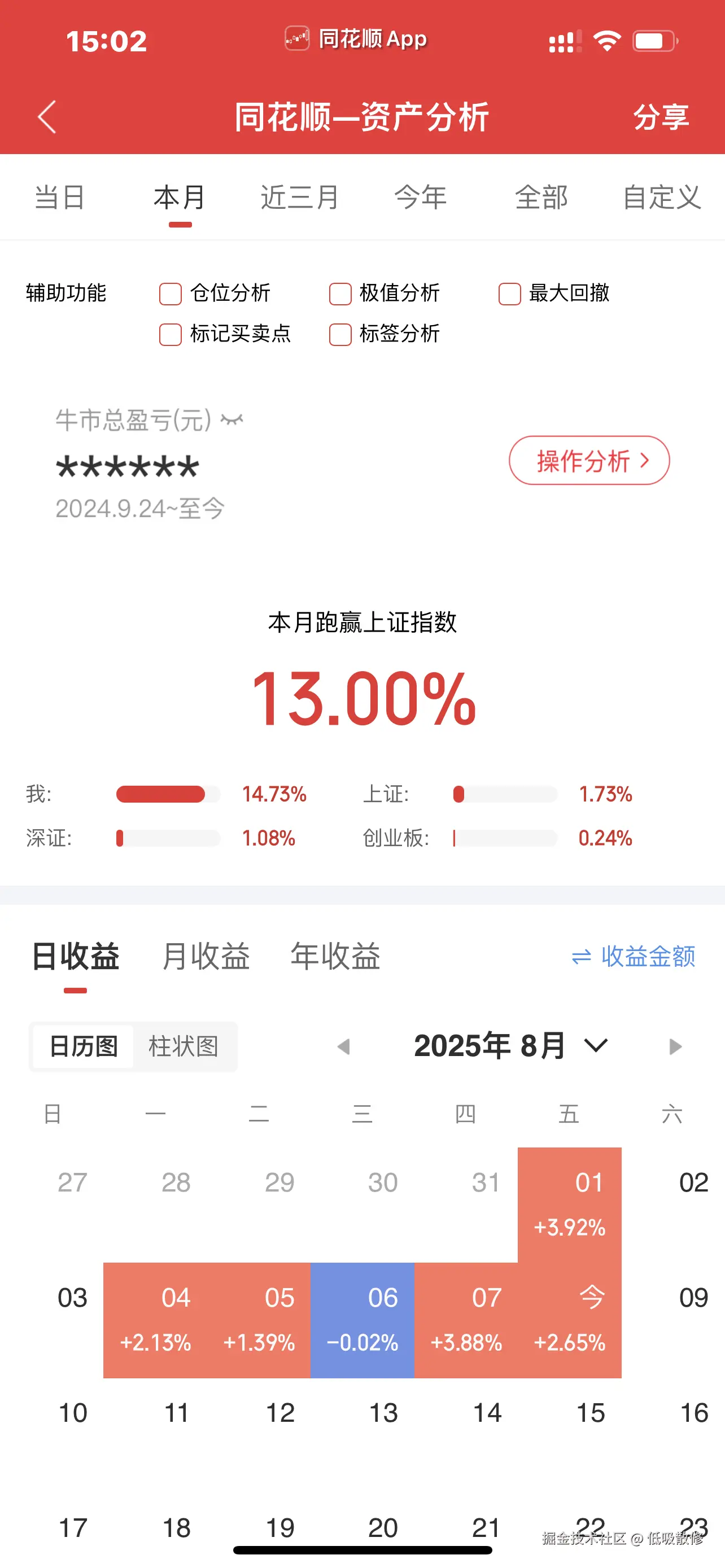Screen dimensions: 725x1568
Task: Click the next month arrow
Action: pos(675,1046)
